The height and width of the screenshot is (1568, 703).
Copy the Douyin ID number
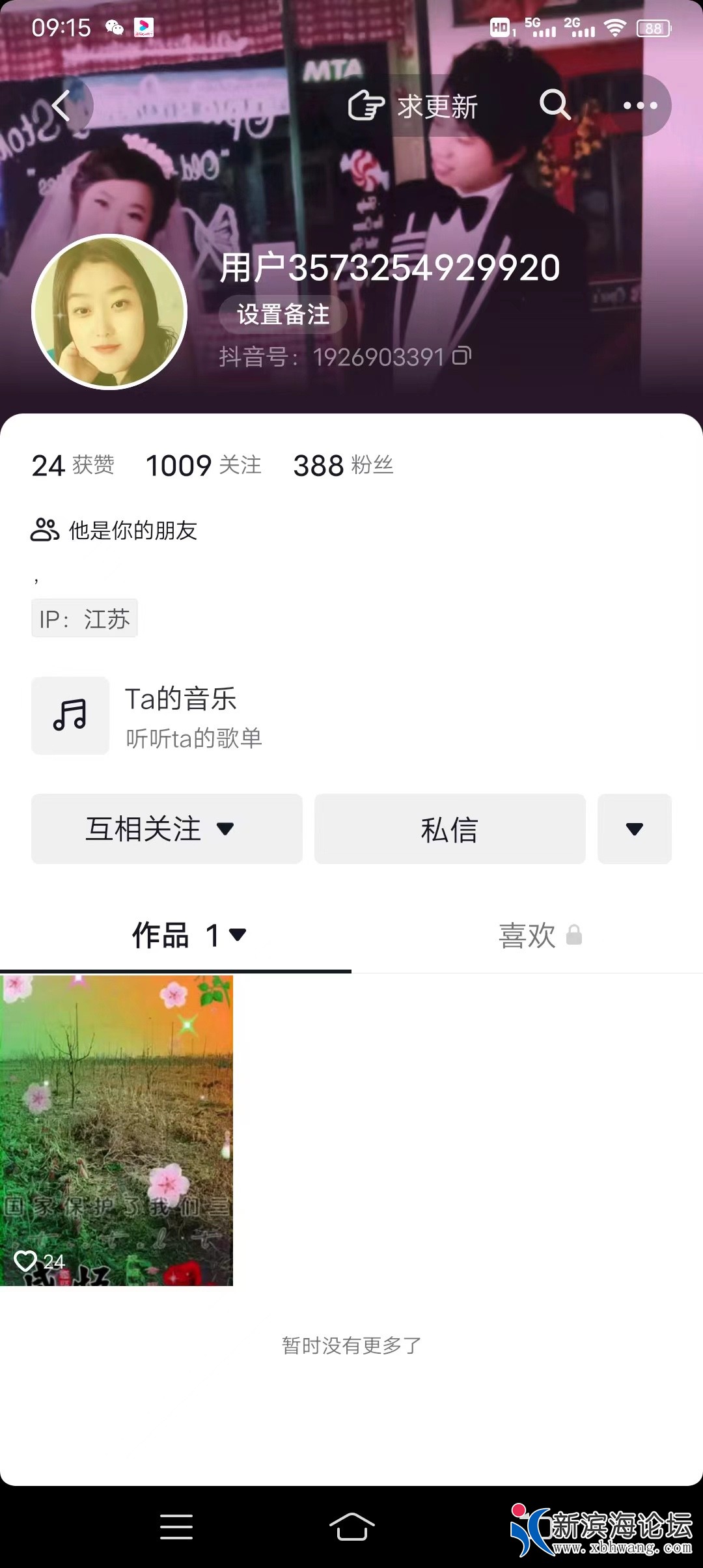tap(462, 356)
